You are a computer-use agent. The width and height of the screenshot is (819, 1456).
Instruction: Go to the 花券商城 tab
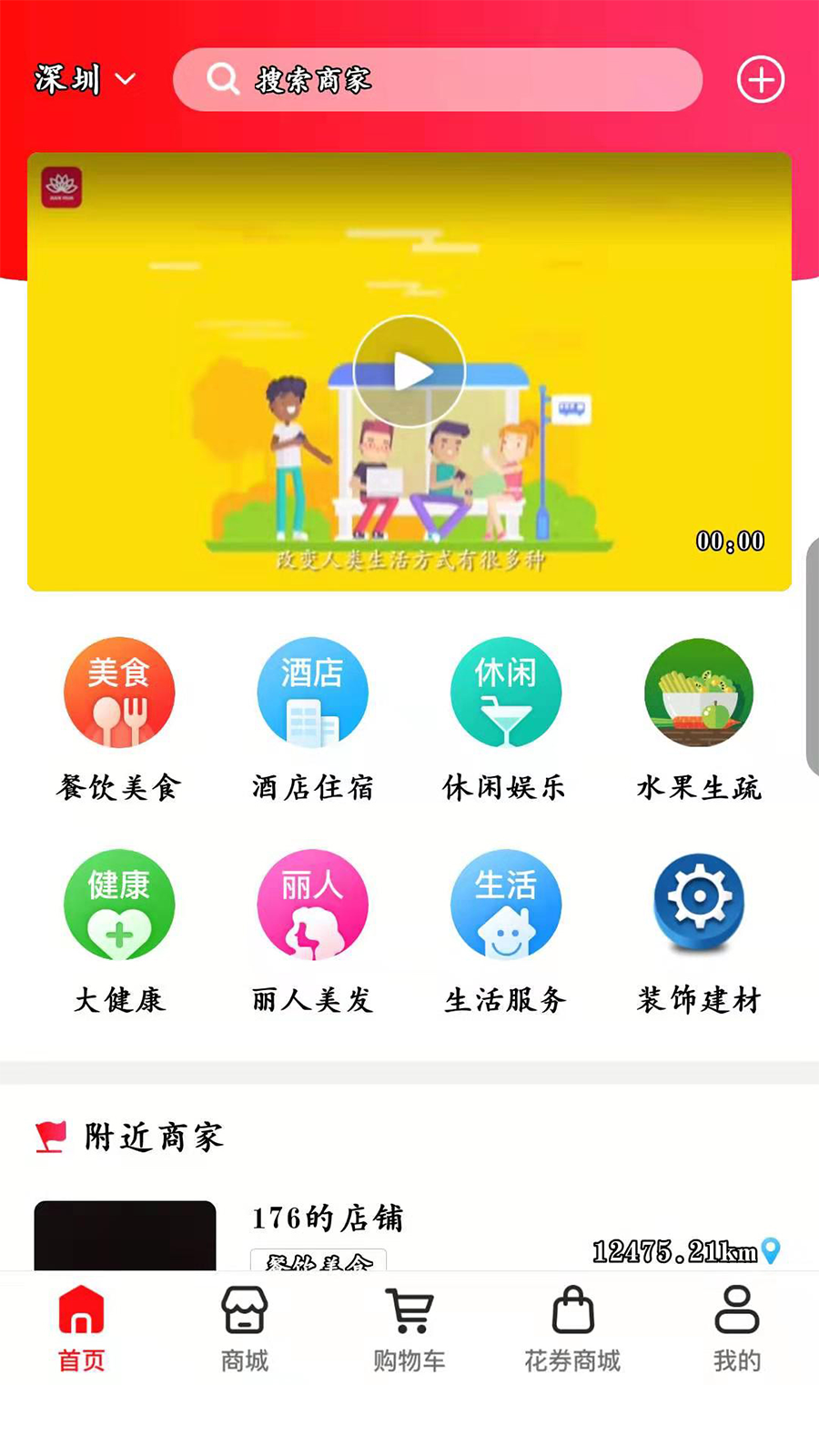[572, 1329]
